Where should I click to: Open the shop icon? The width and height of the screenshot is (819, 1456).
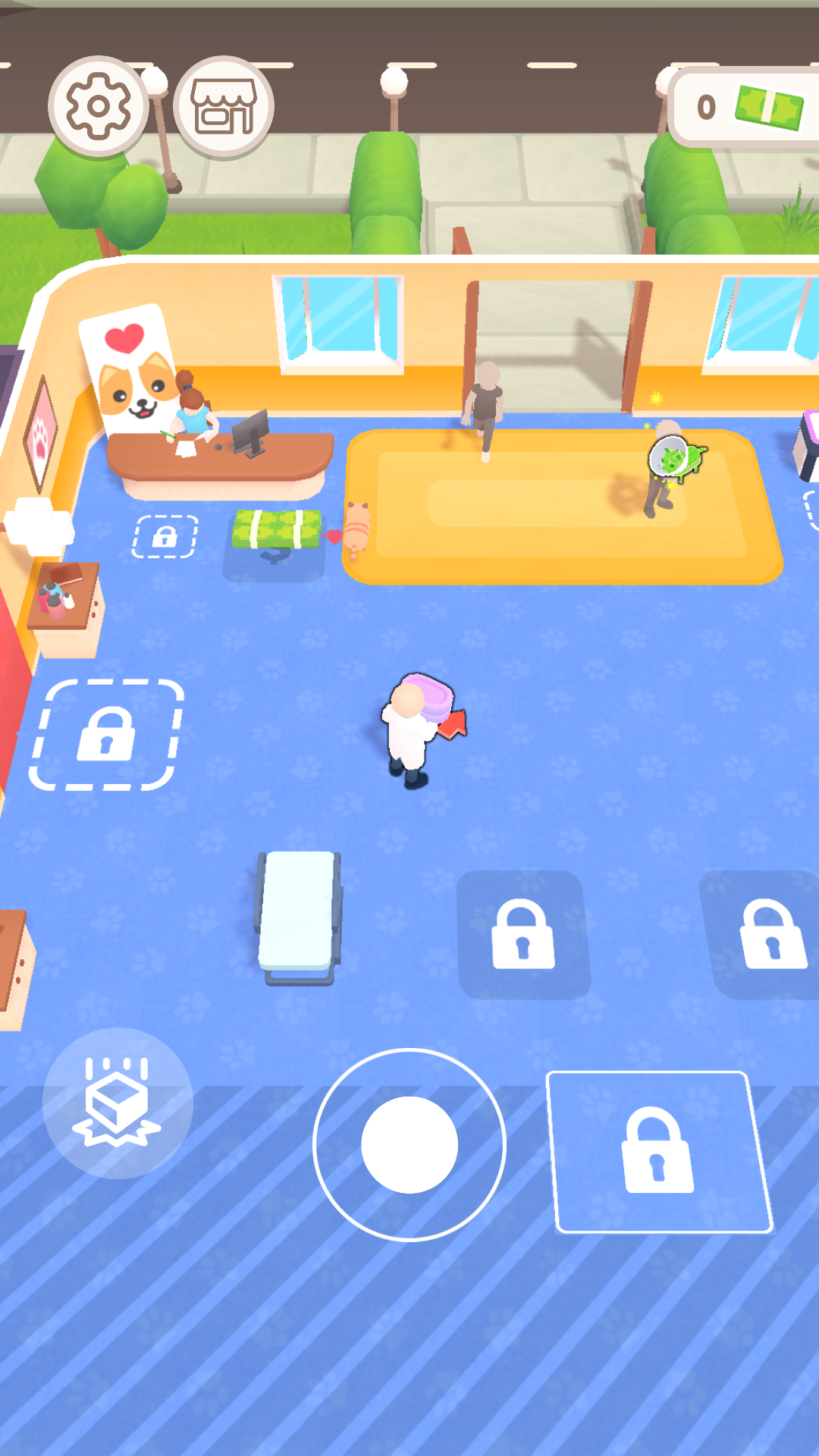pos(223,106)
